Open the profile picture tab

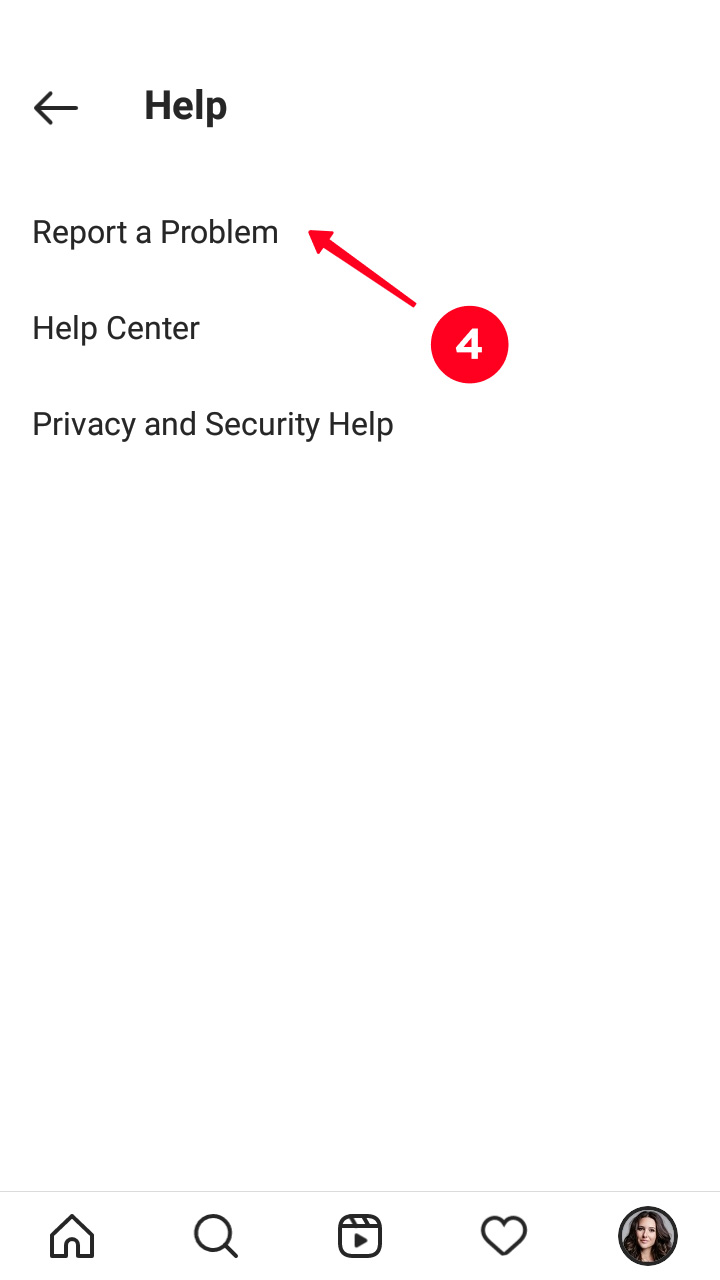[648, 1236]
